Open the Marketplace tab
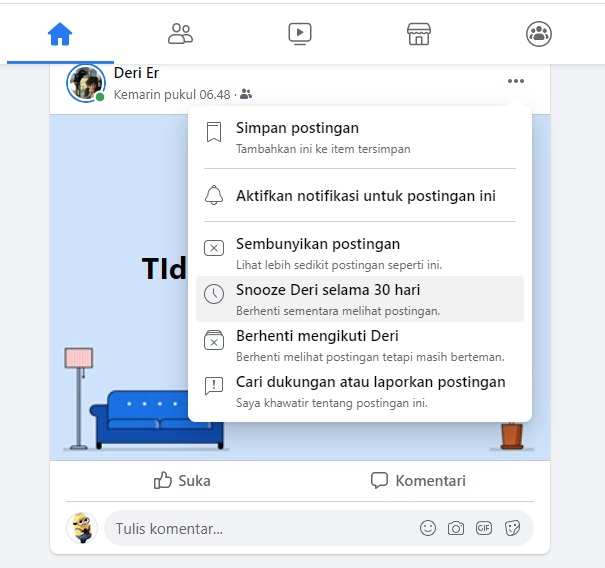Viewport: 605px width, 568px height. 419,34
